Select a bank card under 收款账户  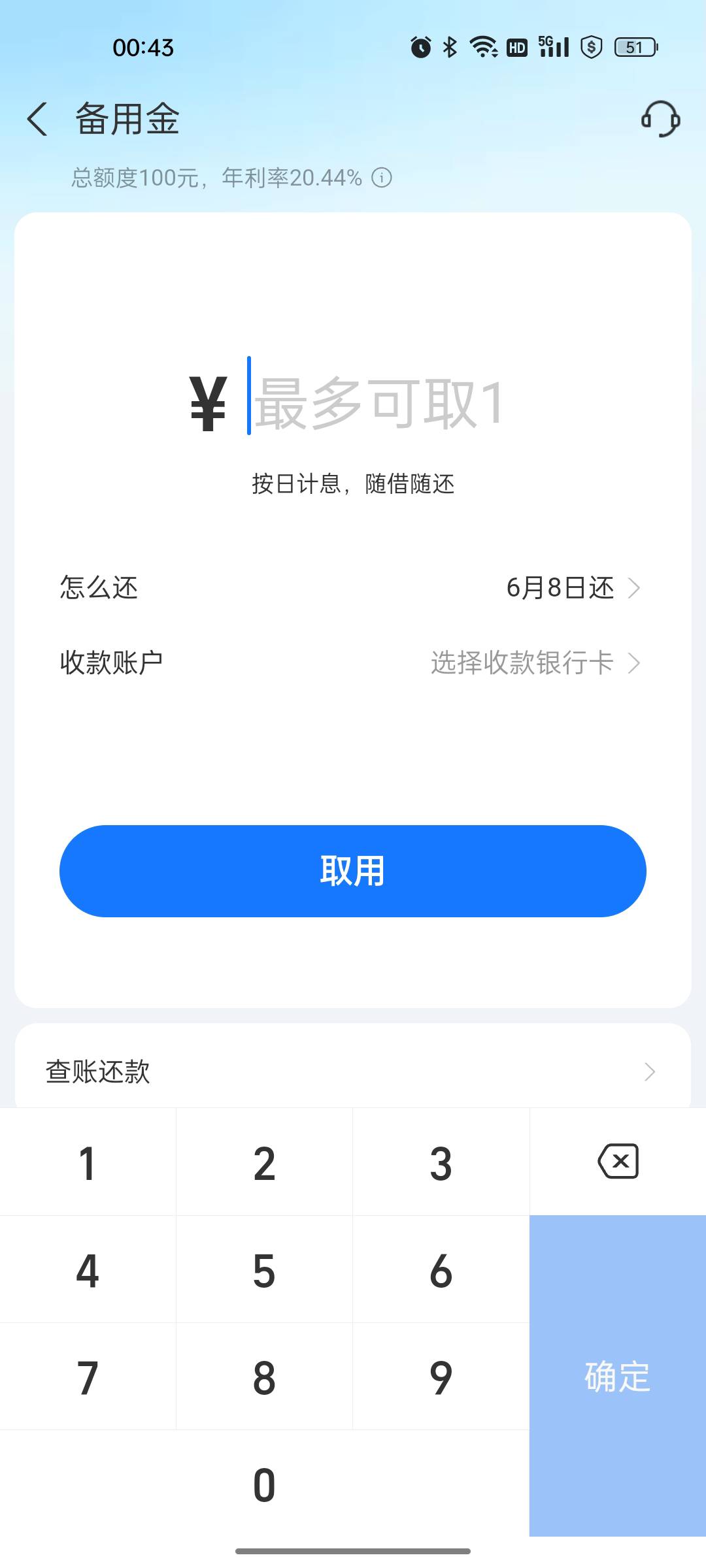(353, 662)
